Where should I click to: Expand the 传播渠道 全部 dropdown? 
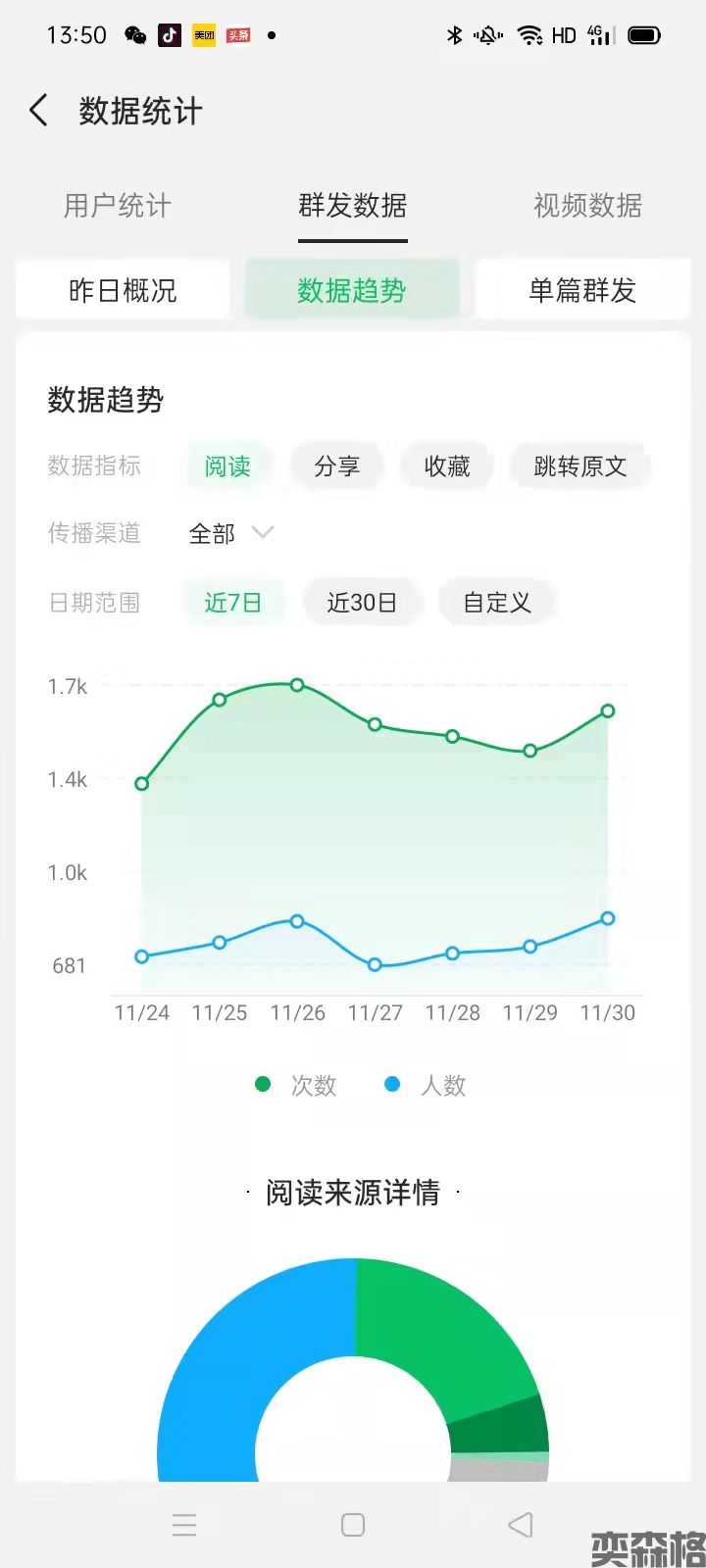point(231,534)
